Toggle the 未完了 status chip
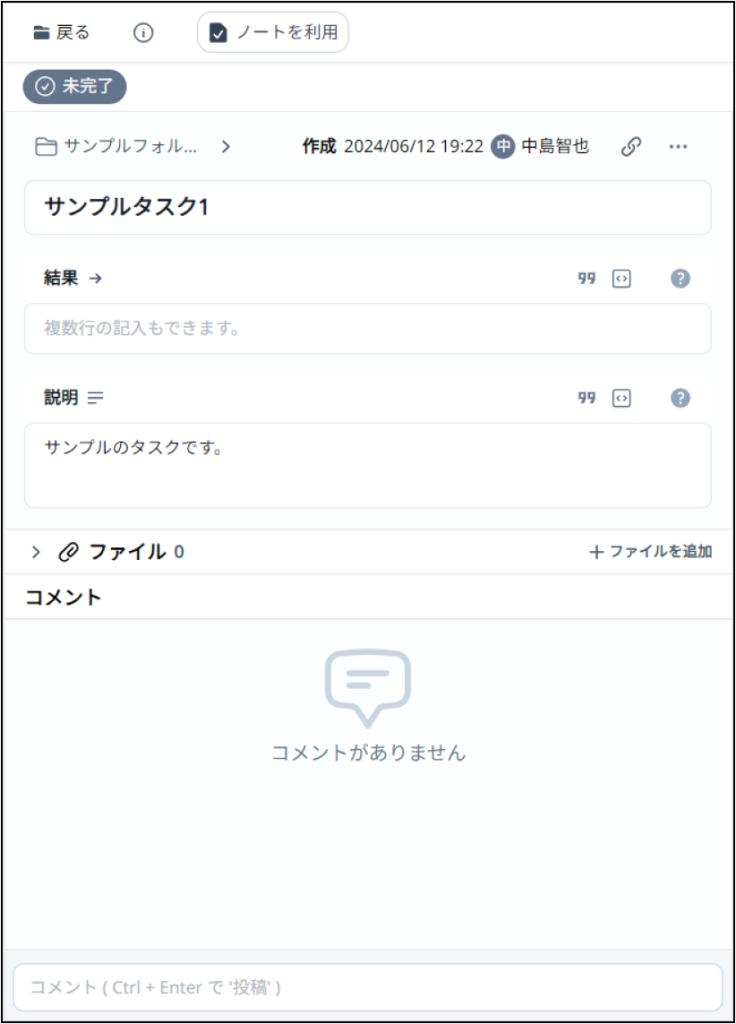 [75, 86]
